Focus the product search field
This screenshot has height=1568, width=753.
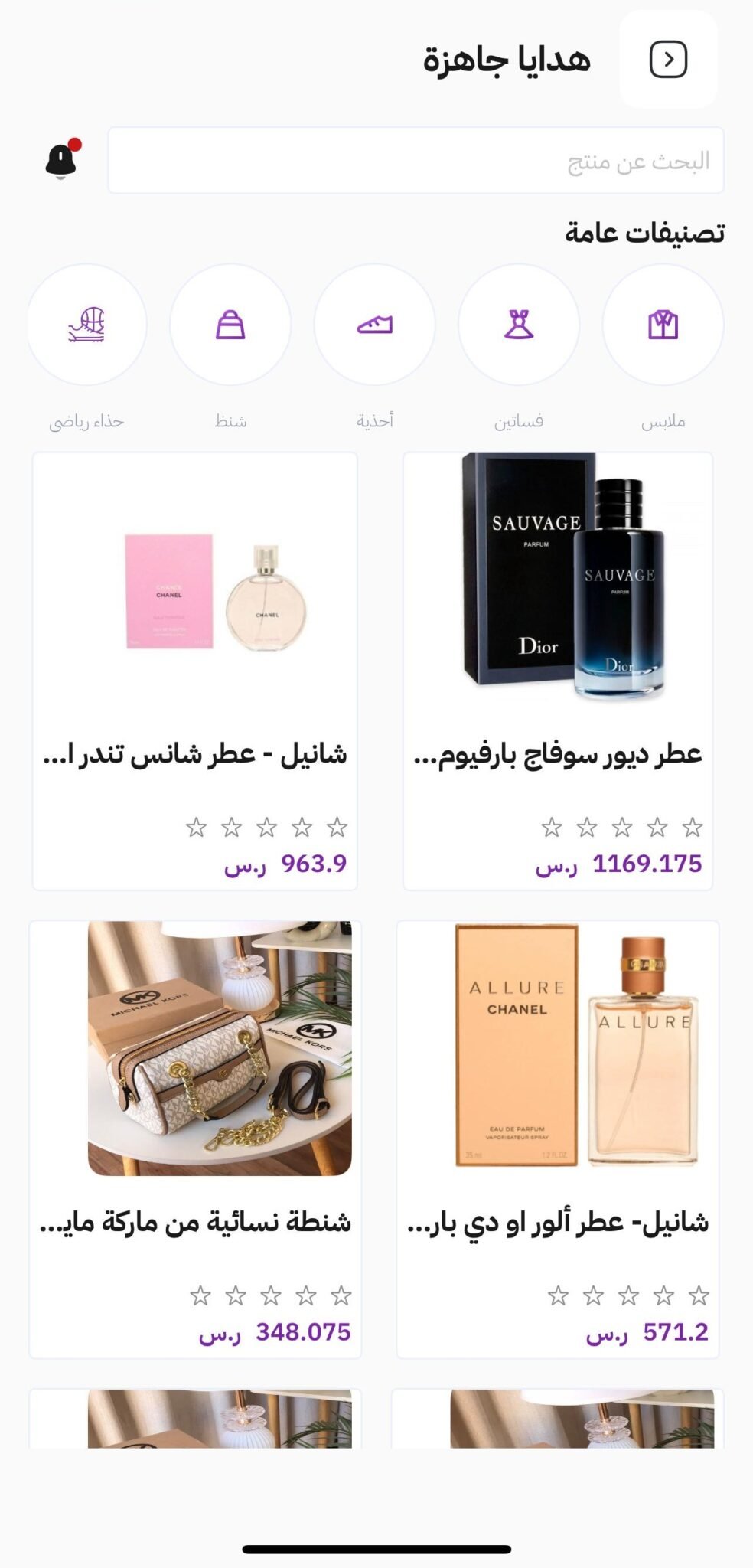tap(416, 161)
